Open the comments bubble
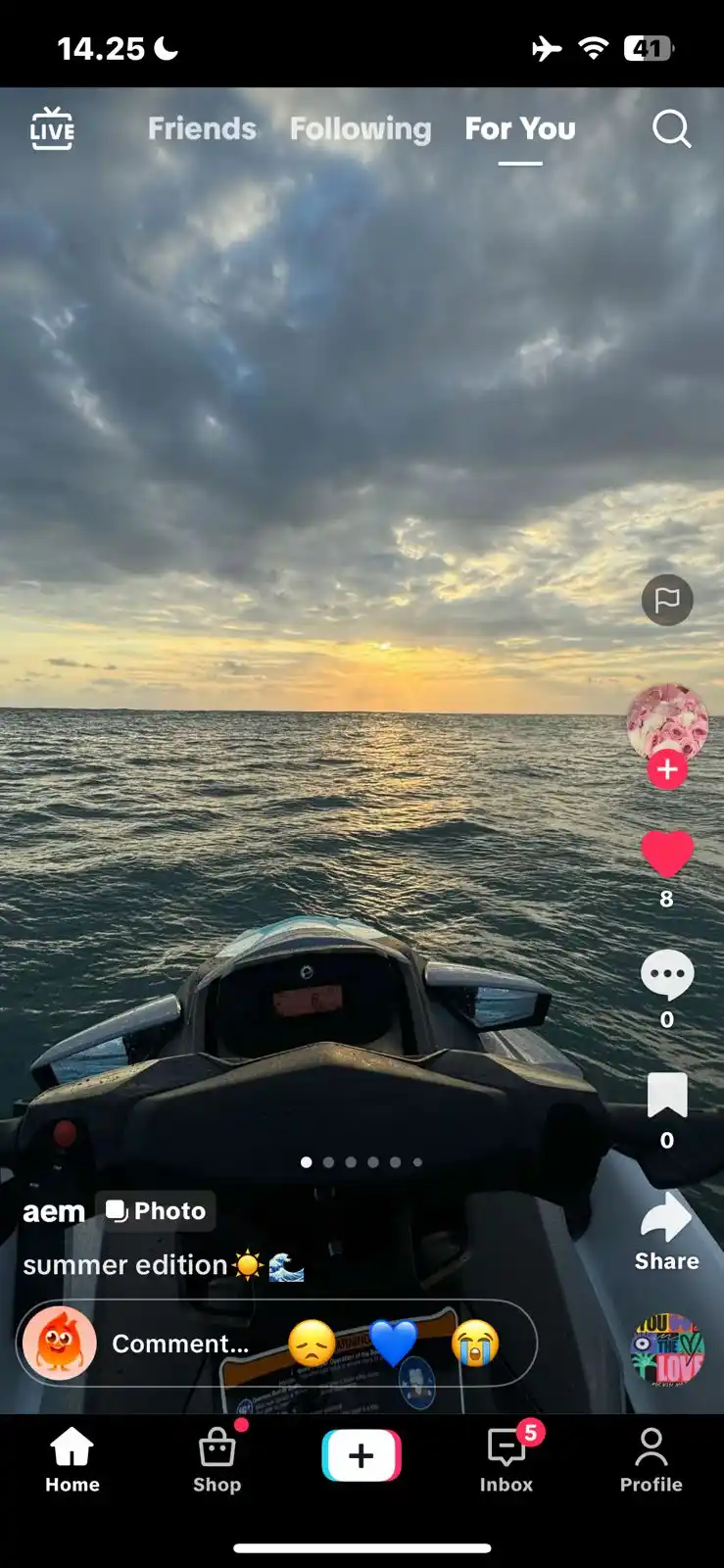Viewport: 724px width, 1568px height. coord(667,976)
